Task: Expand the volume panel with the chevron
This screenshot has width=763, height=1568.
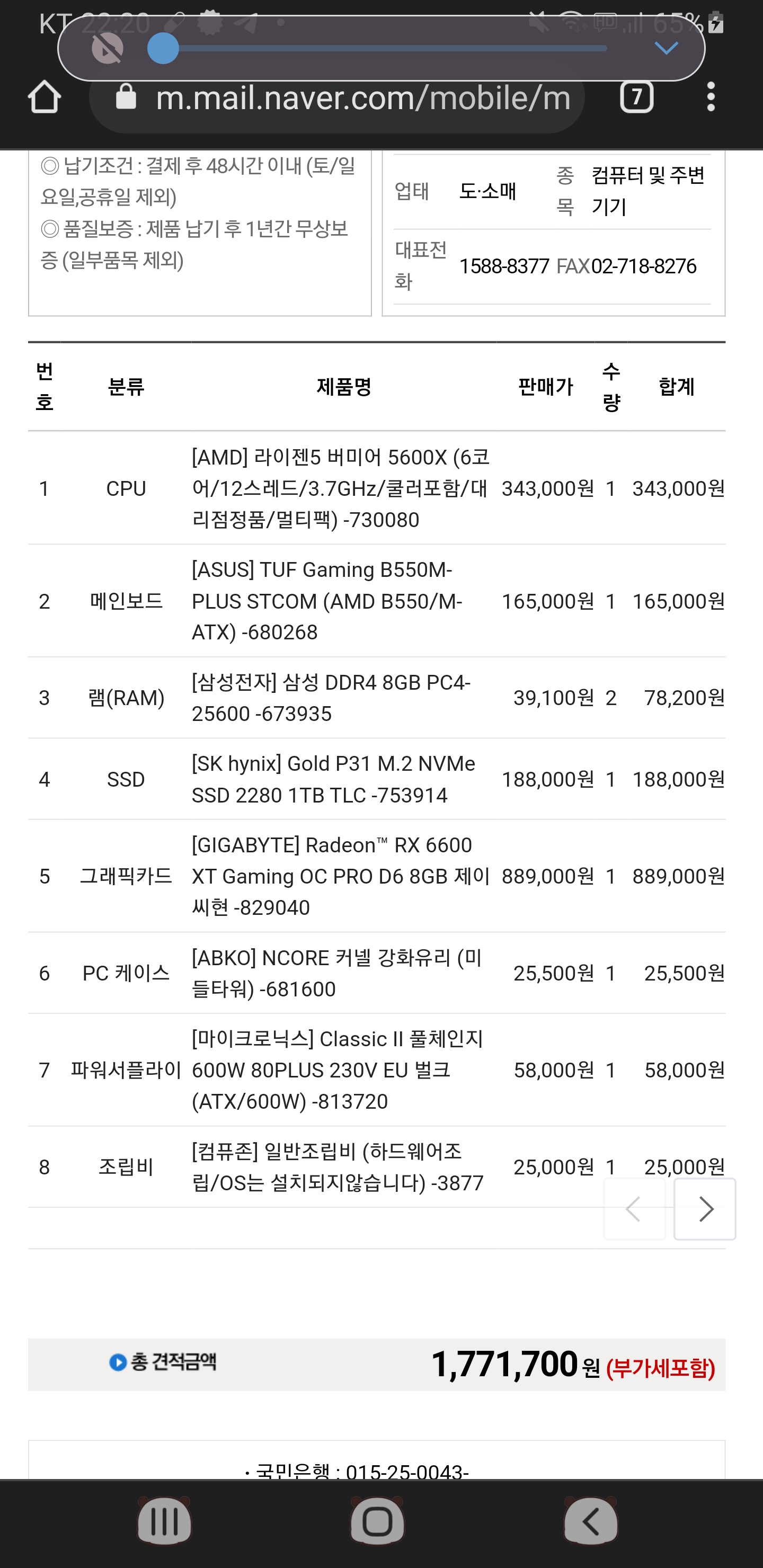Action: (666, 48)
